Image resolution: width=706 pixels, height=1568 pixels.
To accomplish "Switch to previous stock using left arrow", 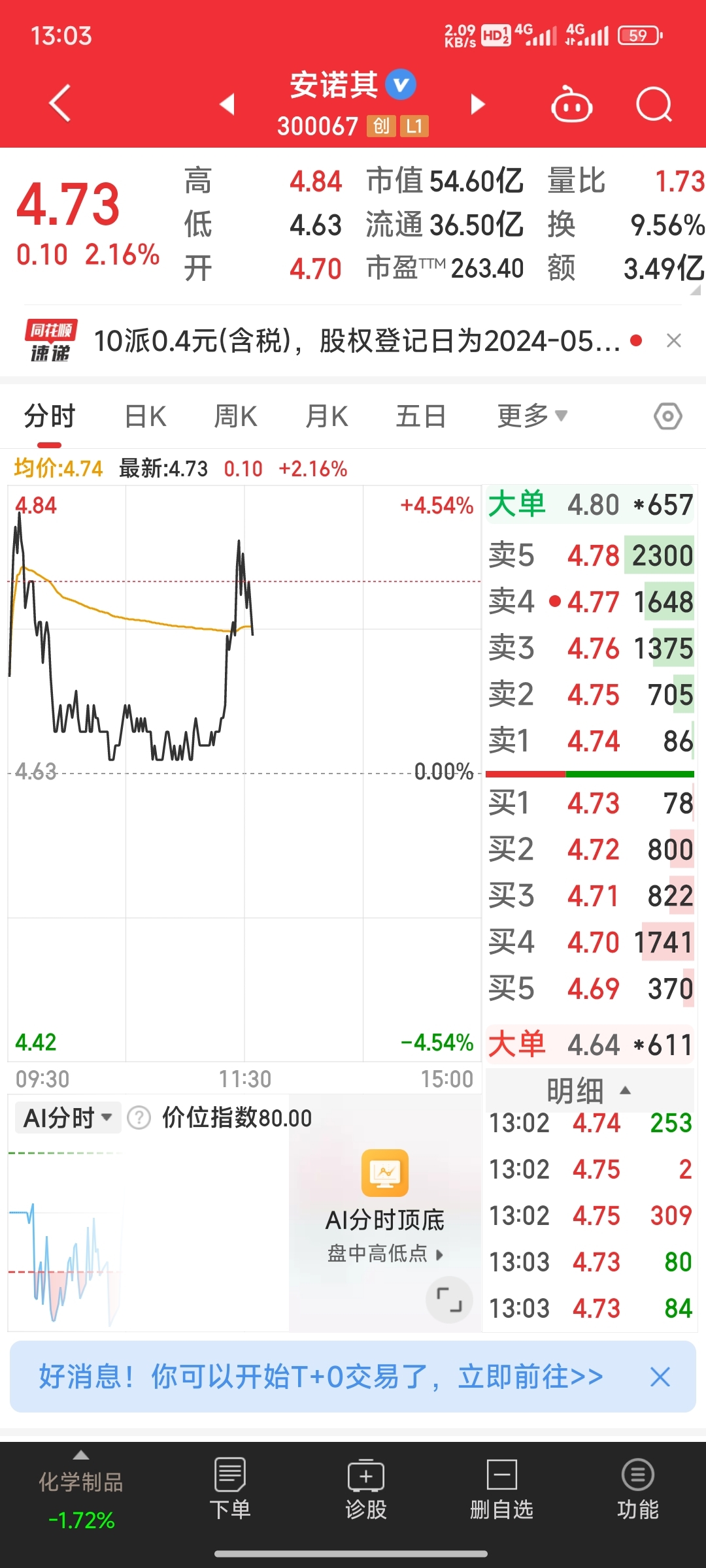I will pos(227,105).
